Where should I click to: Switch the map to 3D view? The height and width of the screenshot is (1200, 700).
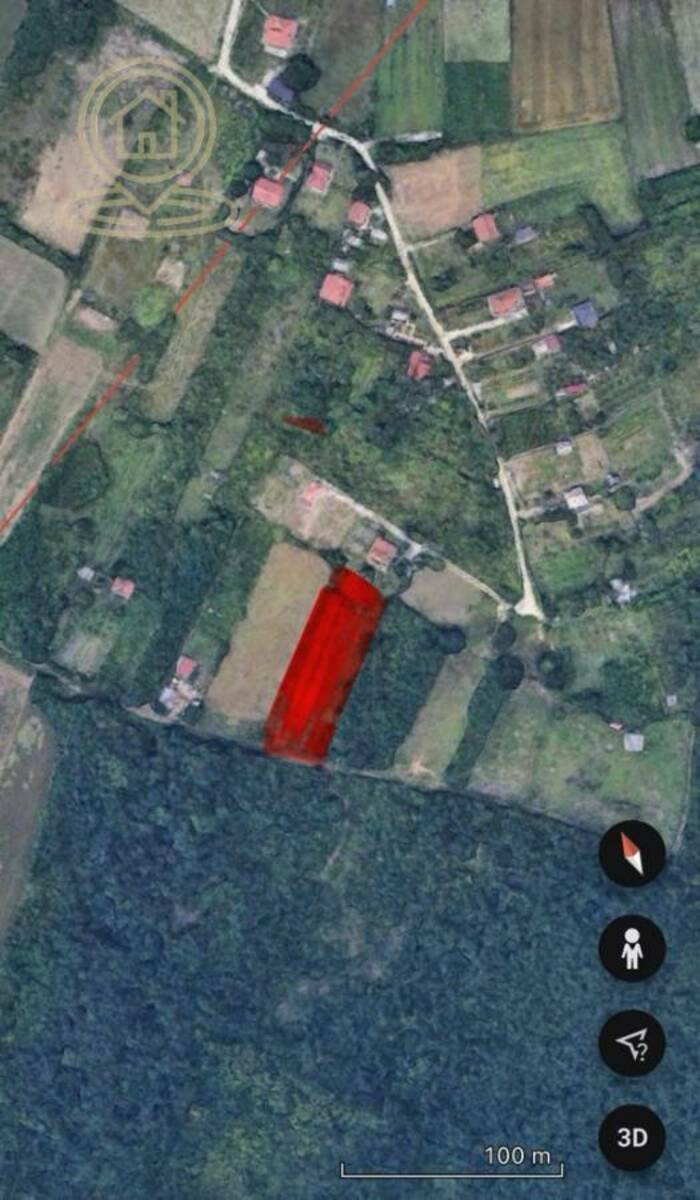(632, 1138)
